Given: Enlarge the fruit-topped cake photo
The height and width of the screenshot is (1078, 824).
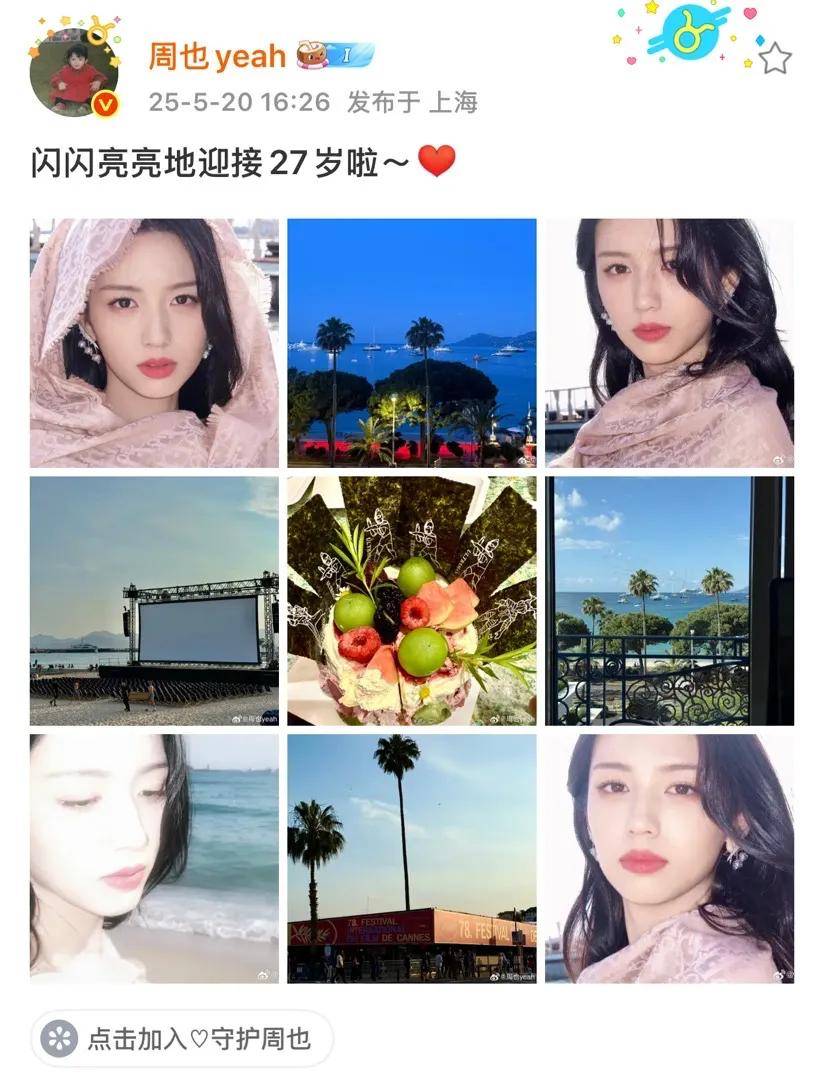Looking at the screenshot, I should tap(412, 600).
